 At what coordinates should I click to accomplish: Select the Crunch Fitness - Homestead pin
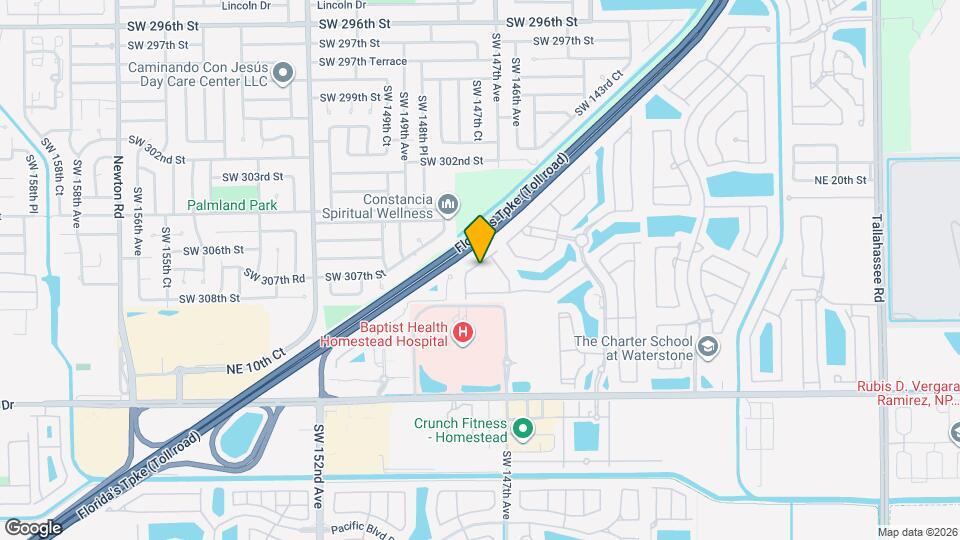coord(522,430)
